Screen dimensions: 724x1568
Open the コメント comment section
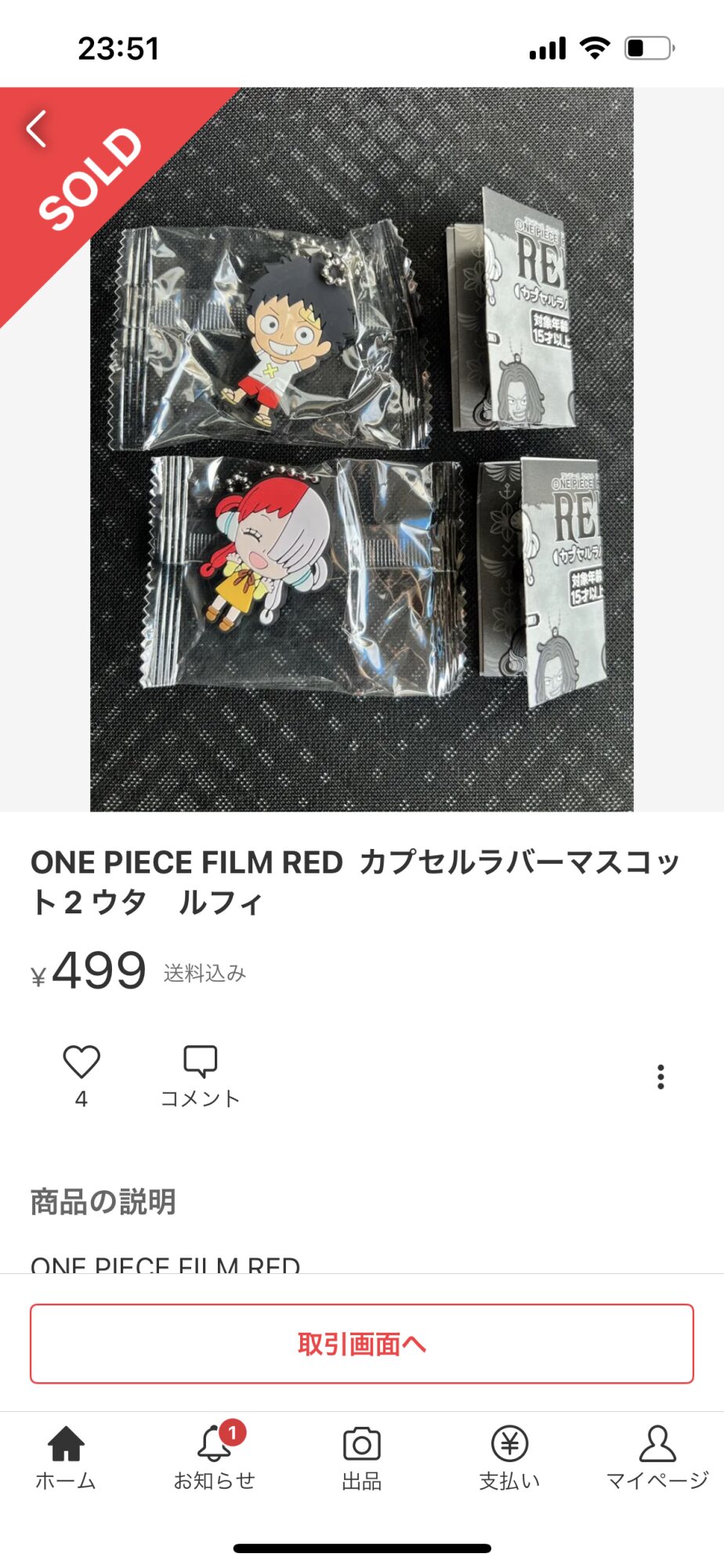click(200, 1076)
